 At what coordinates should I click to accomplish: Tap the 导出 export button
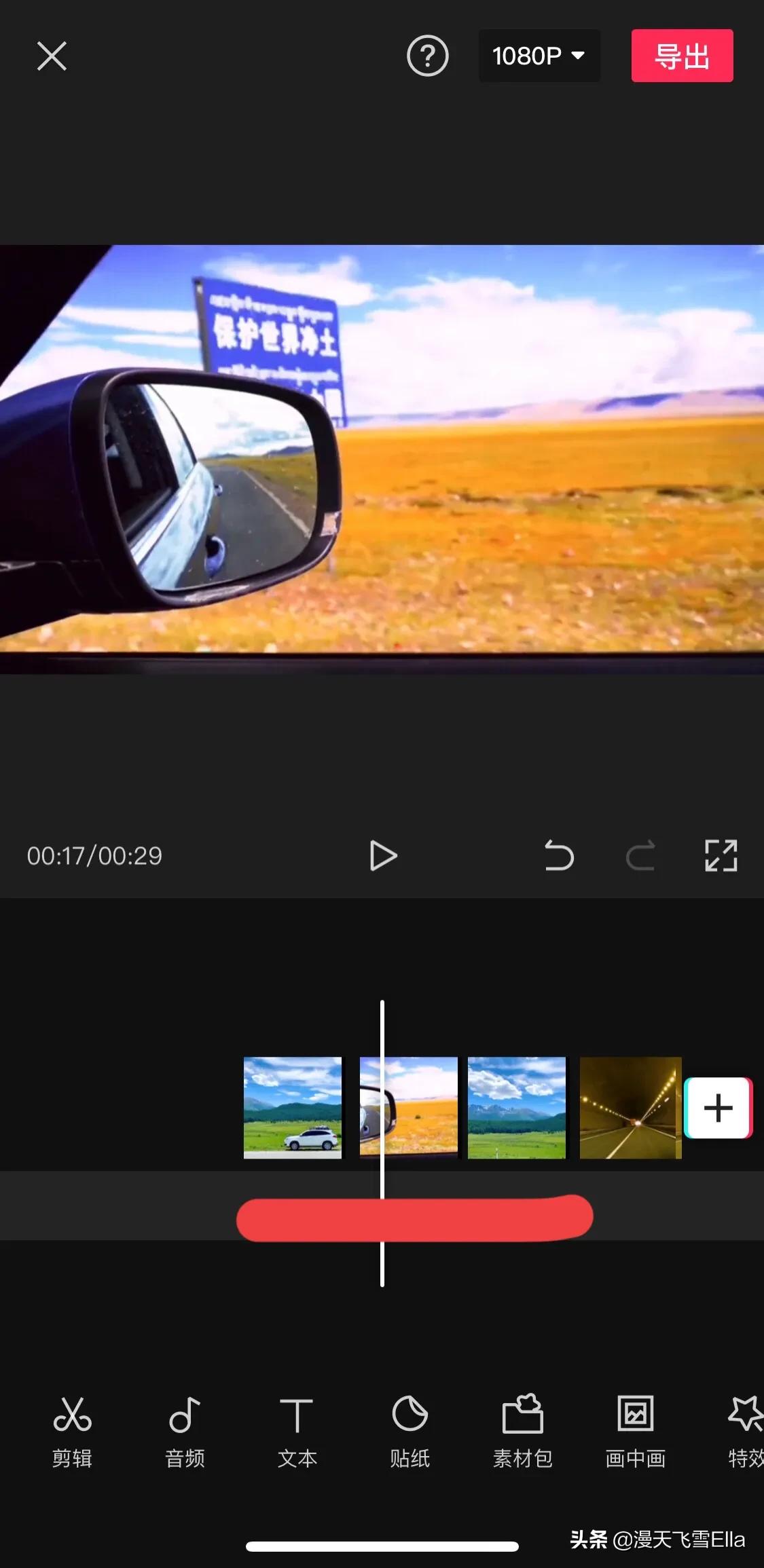point(682,56)
